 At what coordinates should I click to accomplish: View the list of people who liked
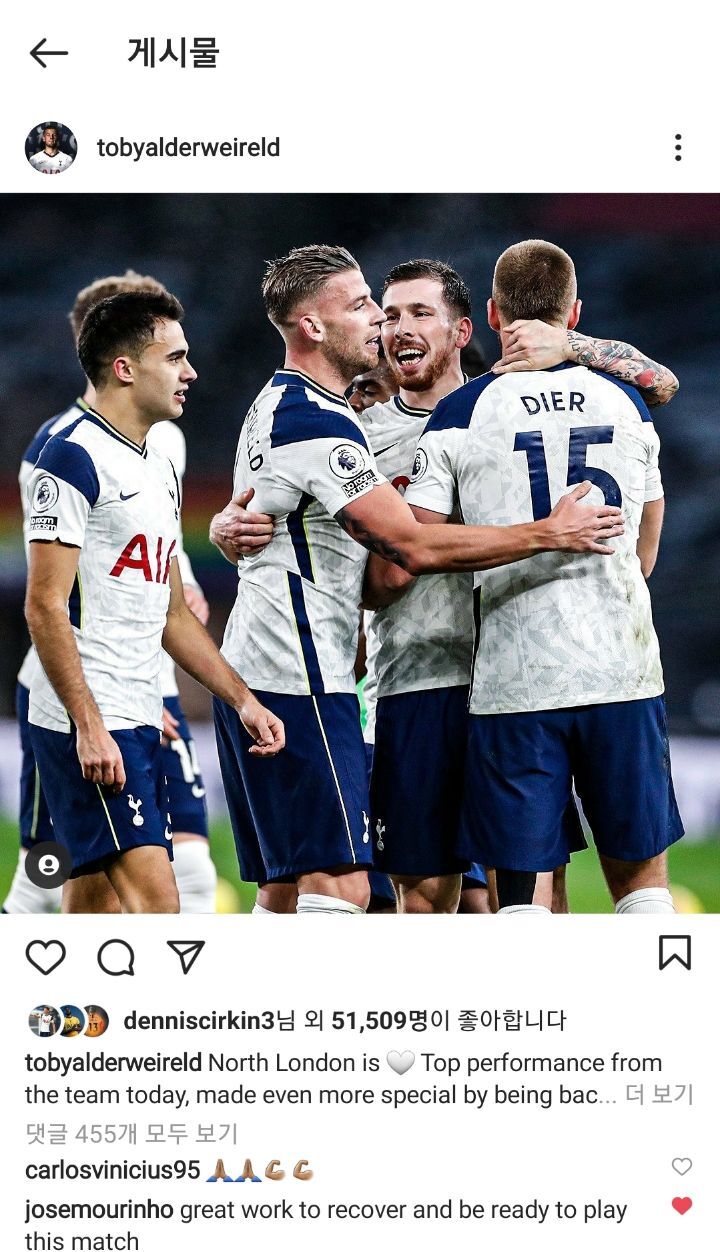point(380,1020)
